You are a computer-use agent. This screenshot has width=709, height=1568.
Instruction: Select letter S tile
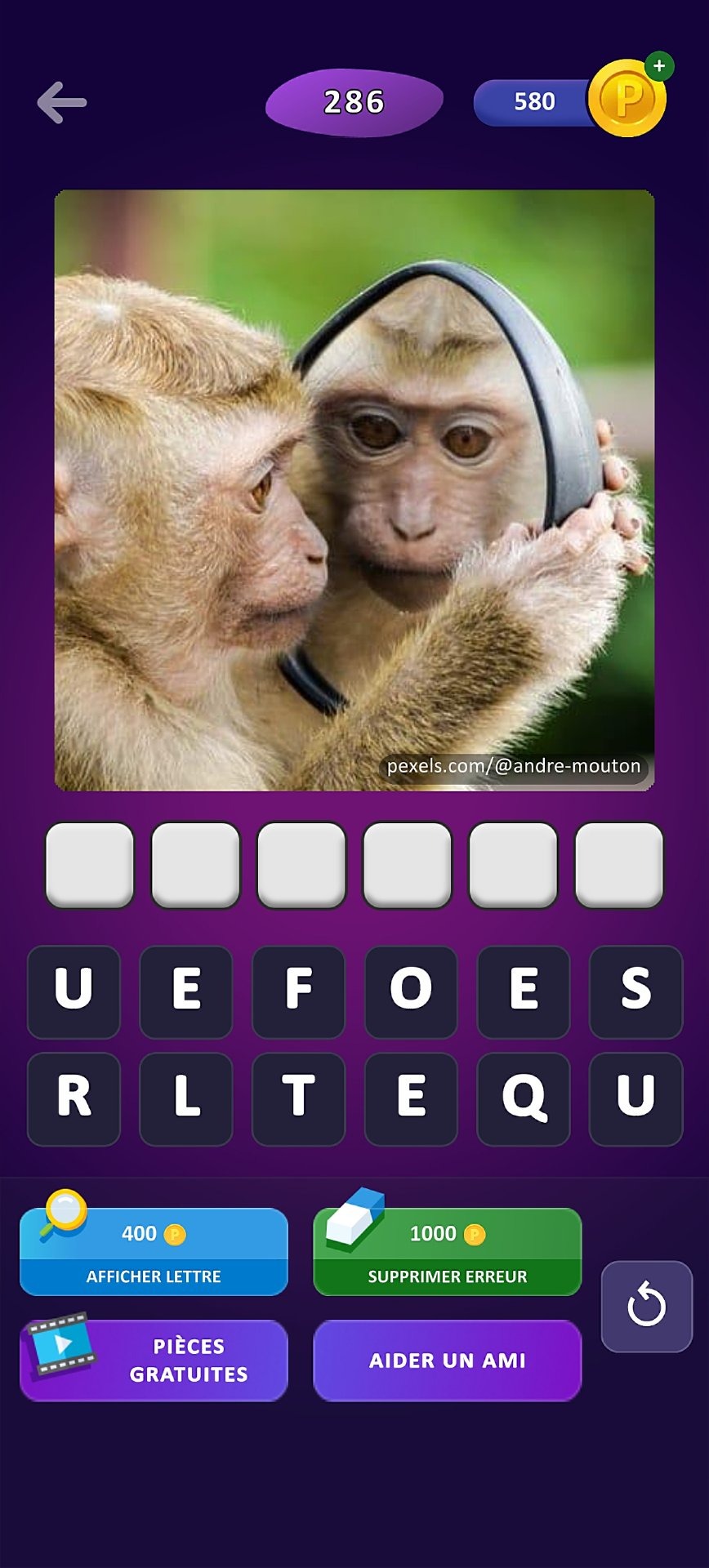pos(635,991)
